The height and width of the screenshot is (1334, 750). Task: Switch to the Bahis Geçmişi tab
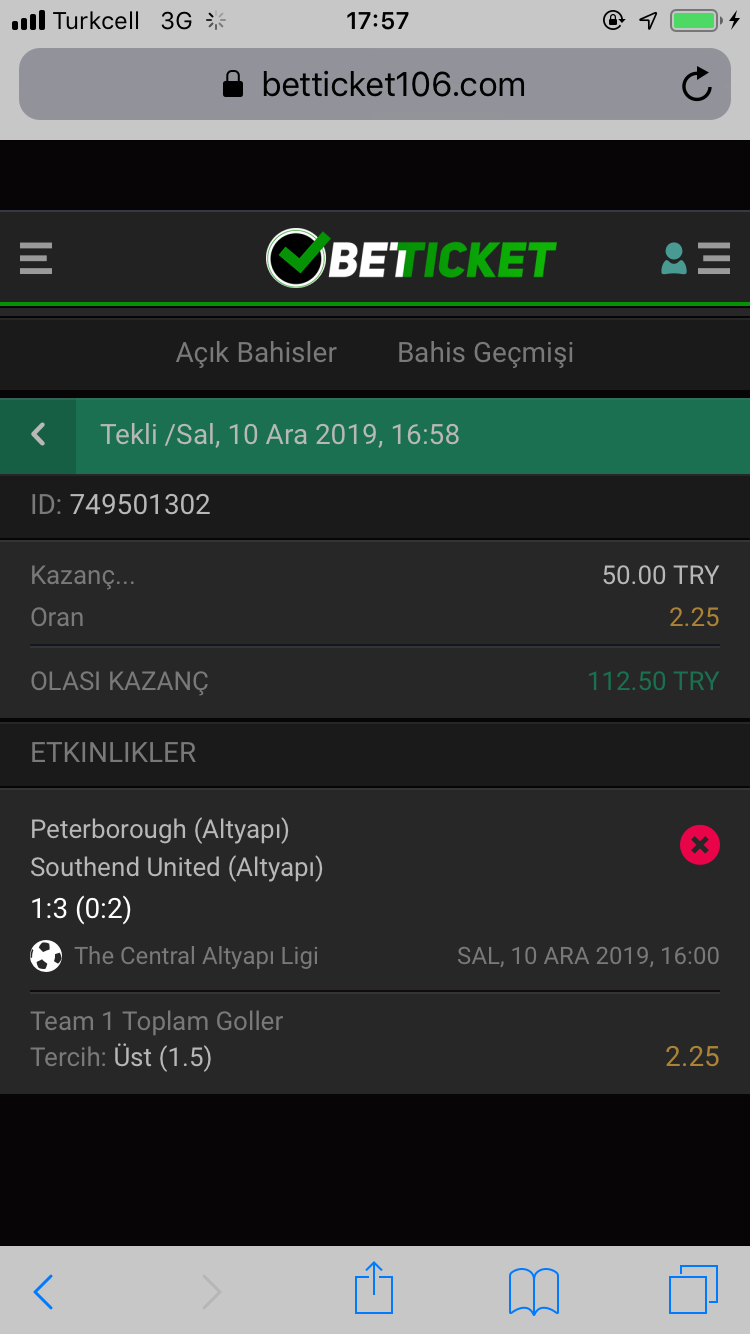[x=485, y=352]
